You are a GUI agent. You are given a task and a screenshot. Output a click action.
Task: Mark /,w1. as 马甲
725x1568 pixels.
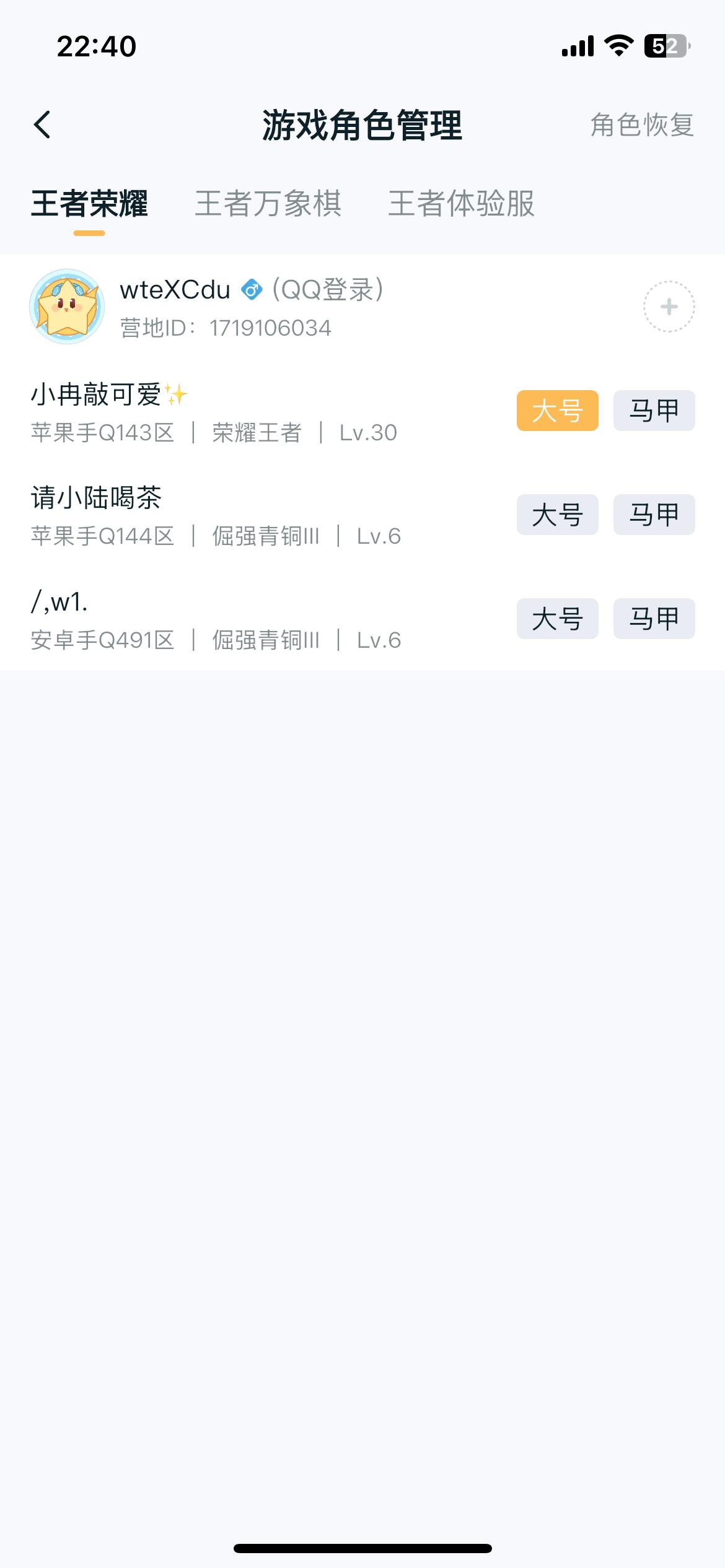(654, 617)
